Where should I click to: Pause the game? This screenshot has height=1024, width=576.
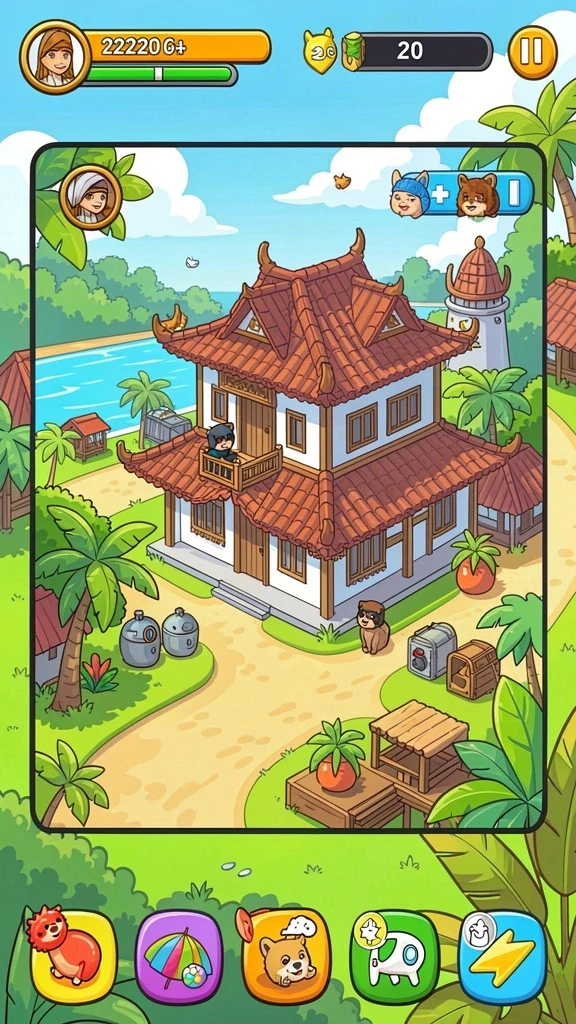click(x=532, y=52)
